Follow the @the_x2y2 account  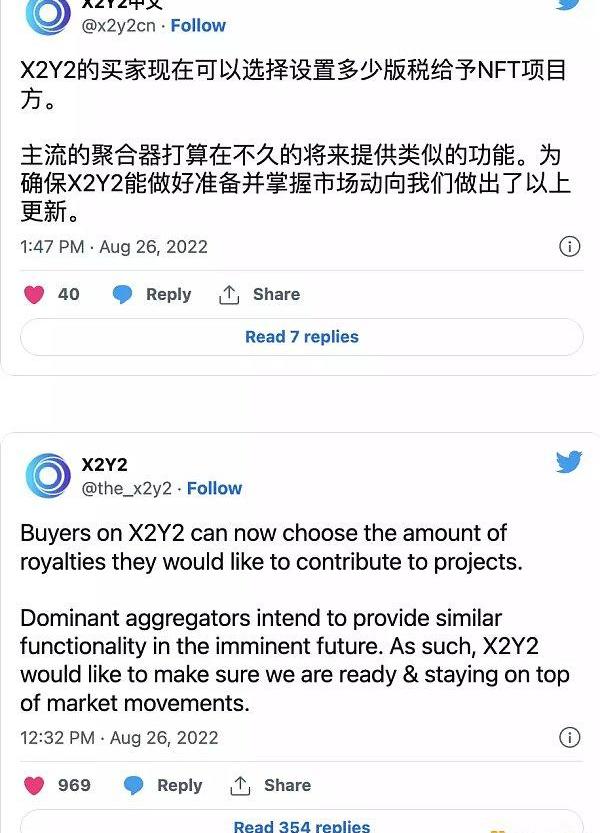(214, 488)
